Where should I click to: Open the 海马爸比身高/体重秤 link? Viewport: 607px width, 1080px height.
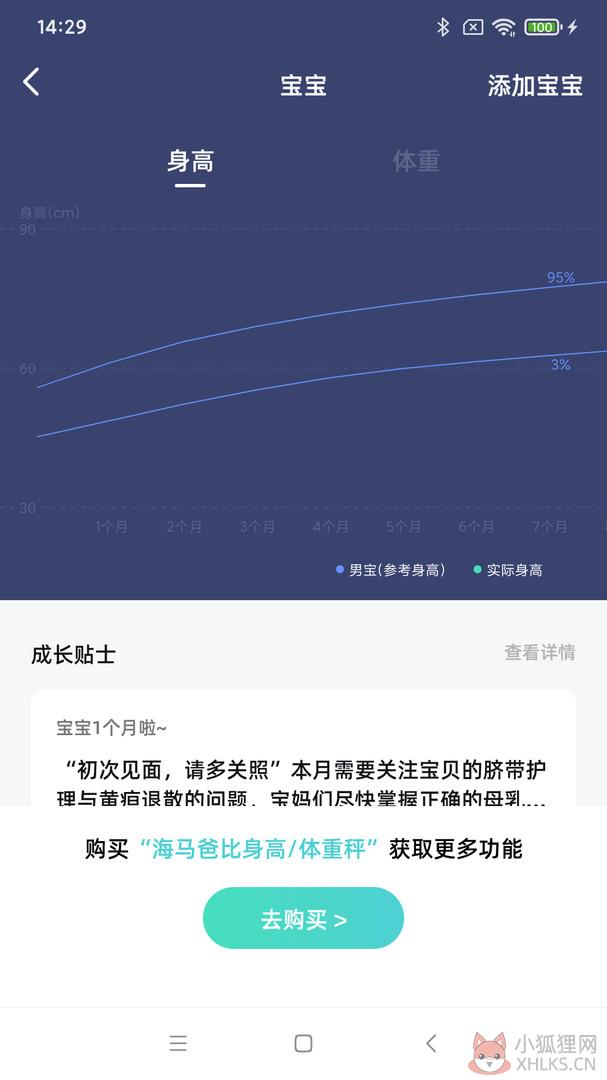(x=259, y=849)
